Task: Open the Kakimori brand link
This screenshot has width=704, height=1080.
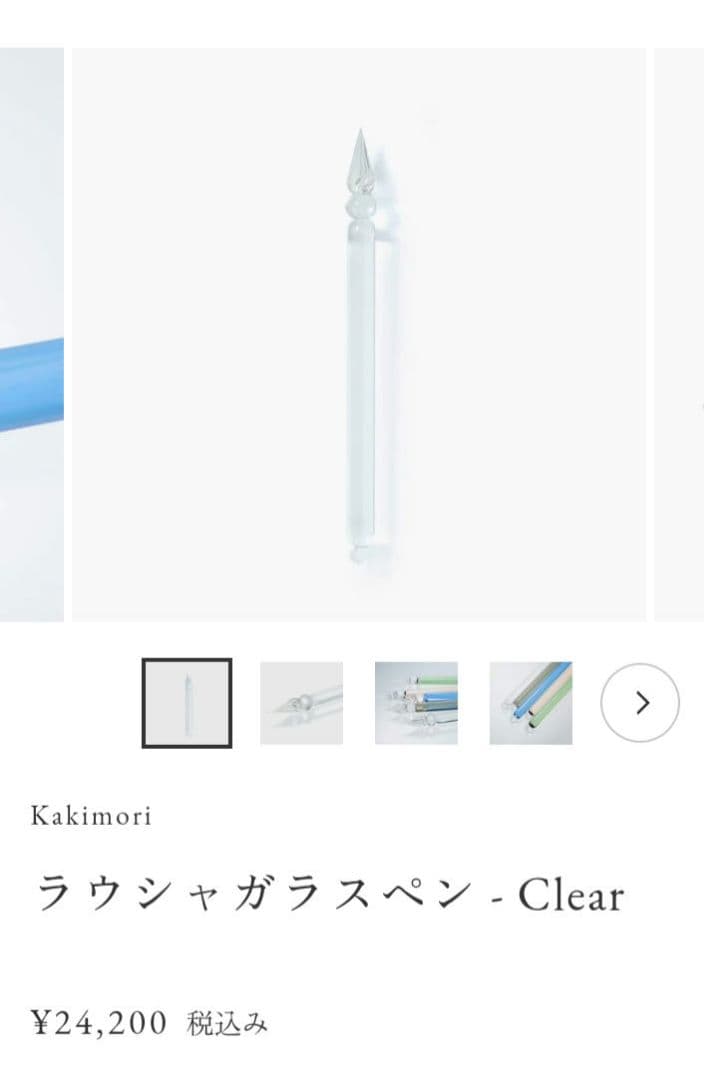Action: 91,815
